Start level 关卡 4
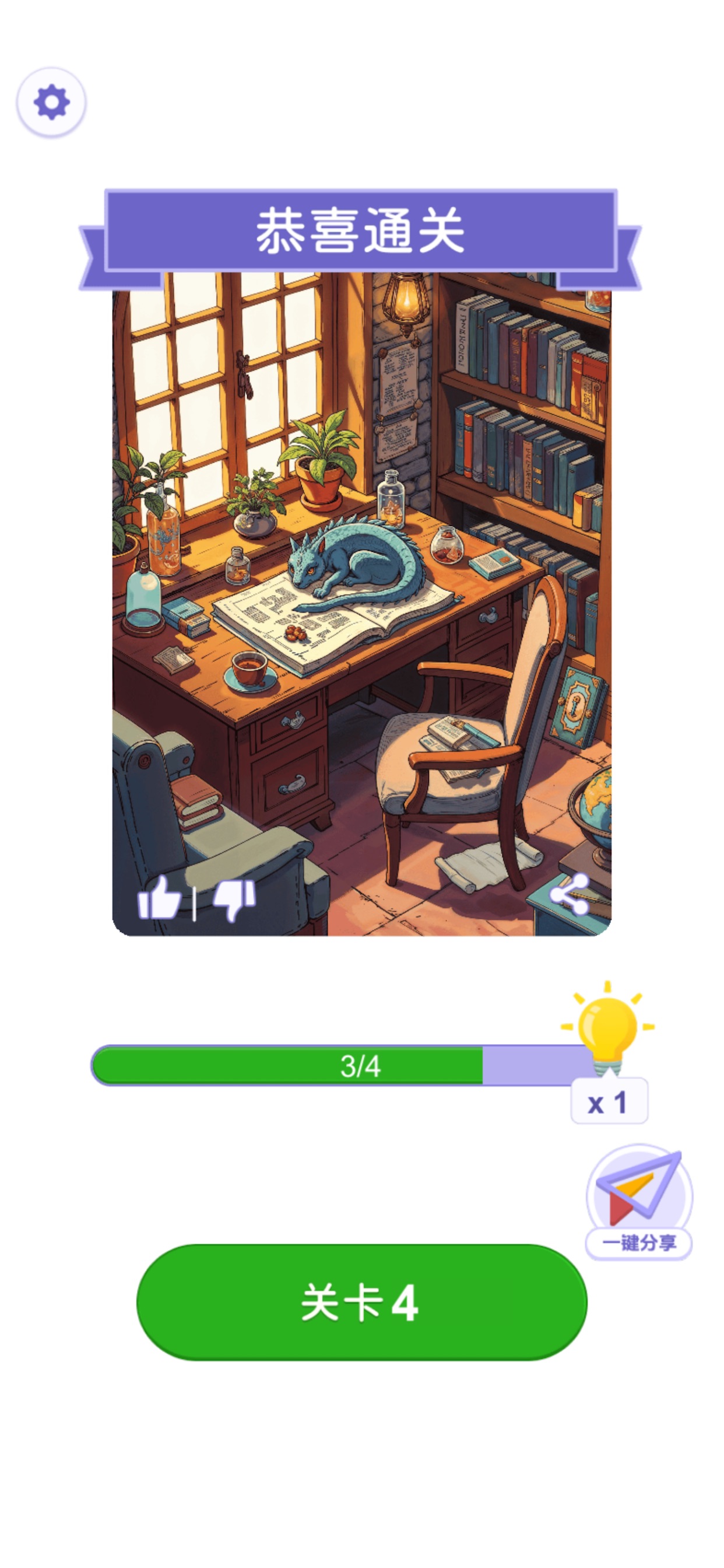The image size is (724, 1568). (362, 1302)
